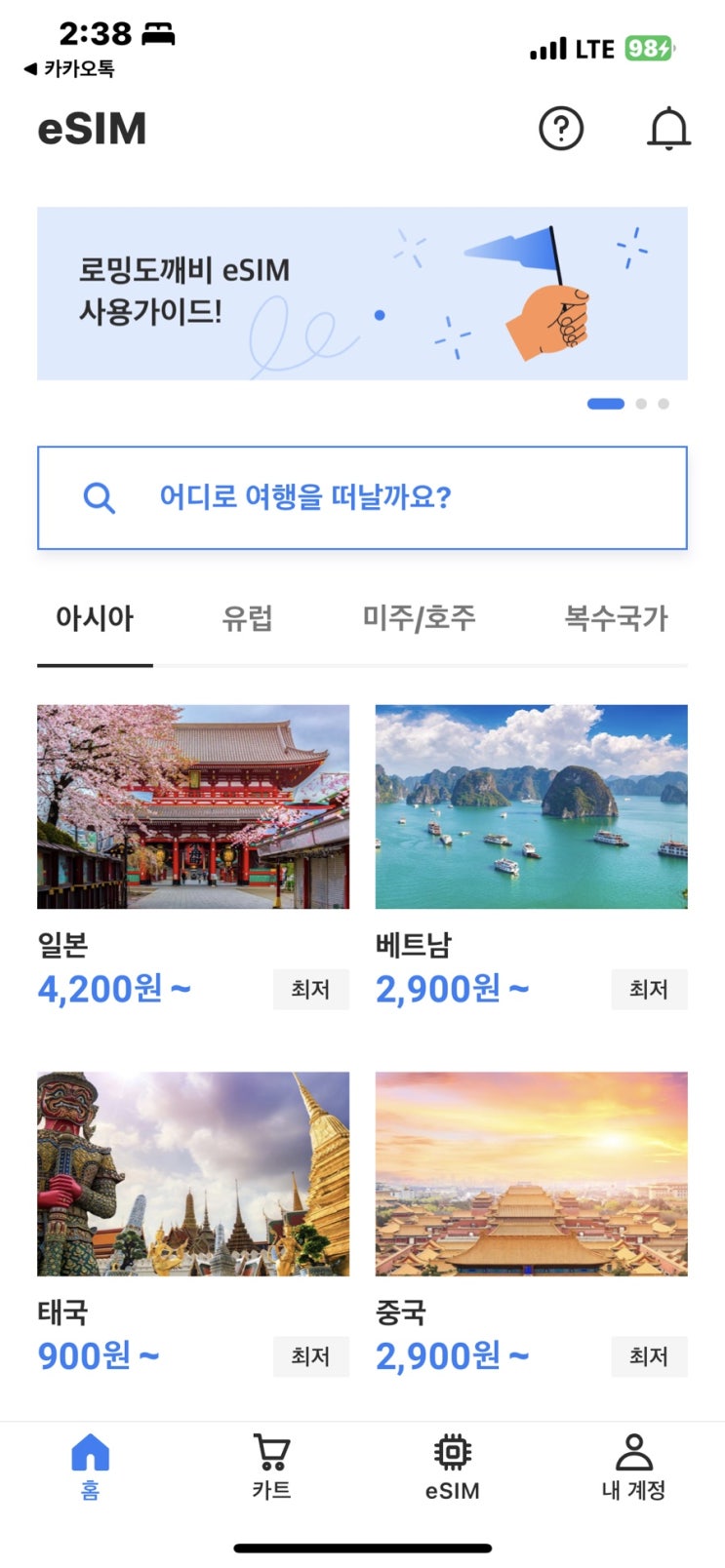Open the notifications bell
Screen dimensions: 725x1568
coord(668,129)
